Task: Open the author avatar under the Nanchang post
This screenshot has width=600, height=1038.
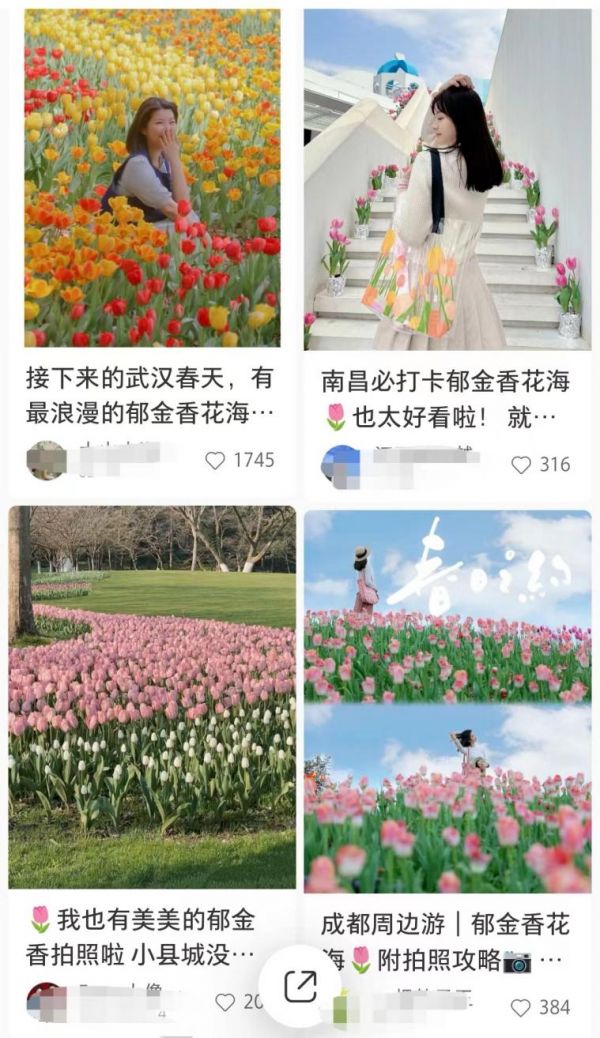Action: (341, 464)
